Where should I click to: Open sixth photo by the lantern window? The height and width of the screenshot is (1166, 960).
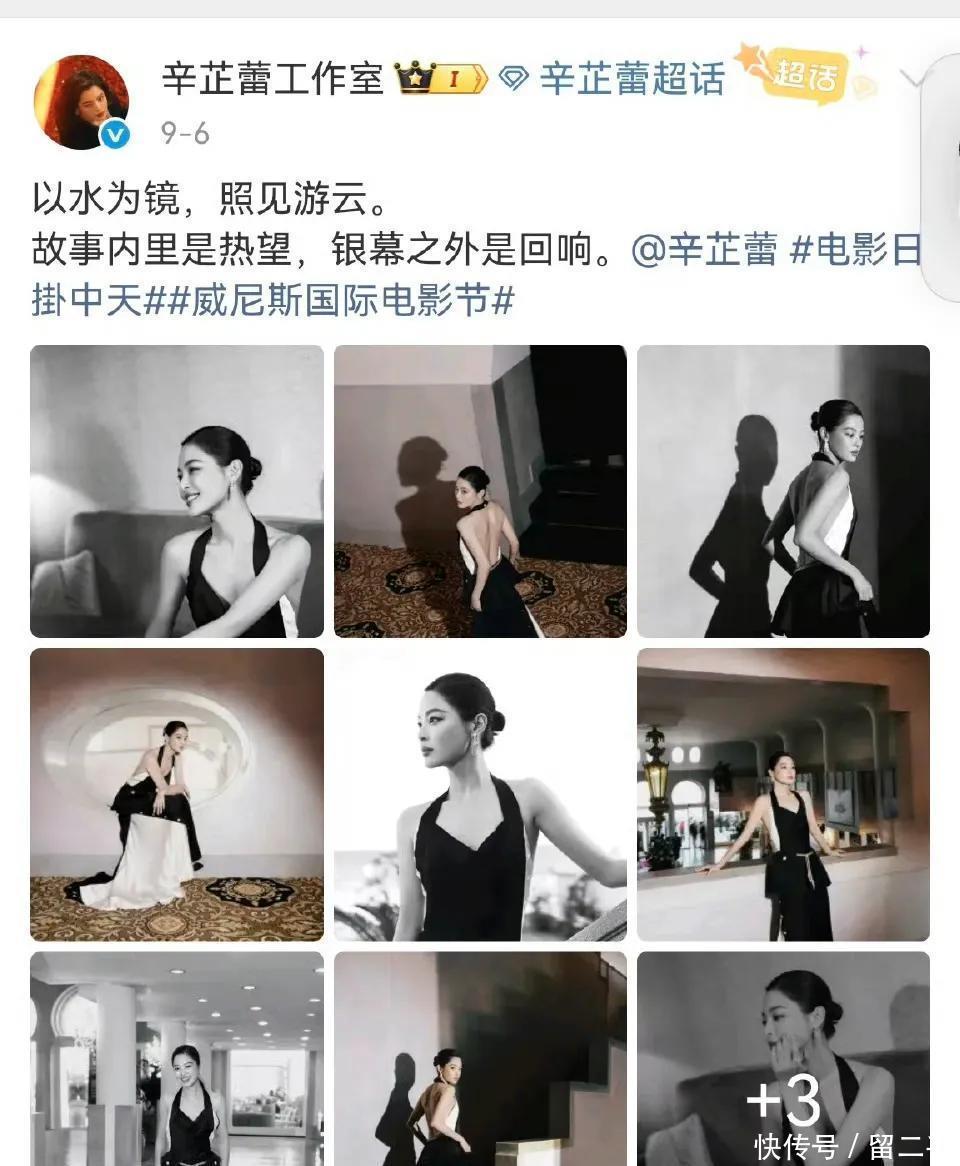click(x=783, y=794)
